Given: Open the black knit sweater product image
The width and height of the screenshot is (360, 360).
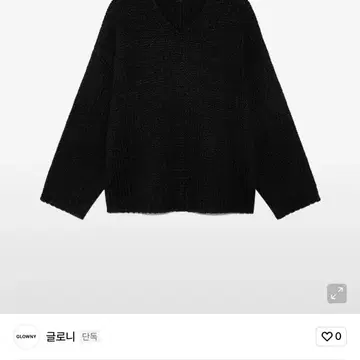Looking at the screenshot, I should tap(180, 110).
